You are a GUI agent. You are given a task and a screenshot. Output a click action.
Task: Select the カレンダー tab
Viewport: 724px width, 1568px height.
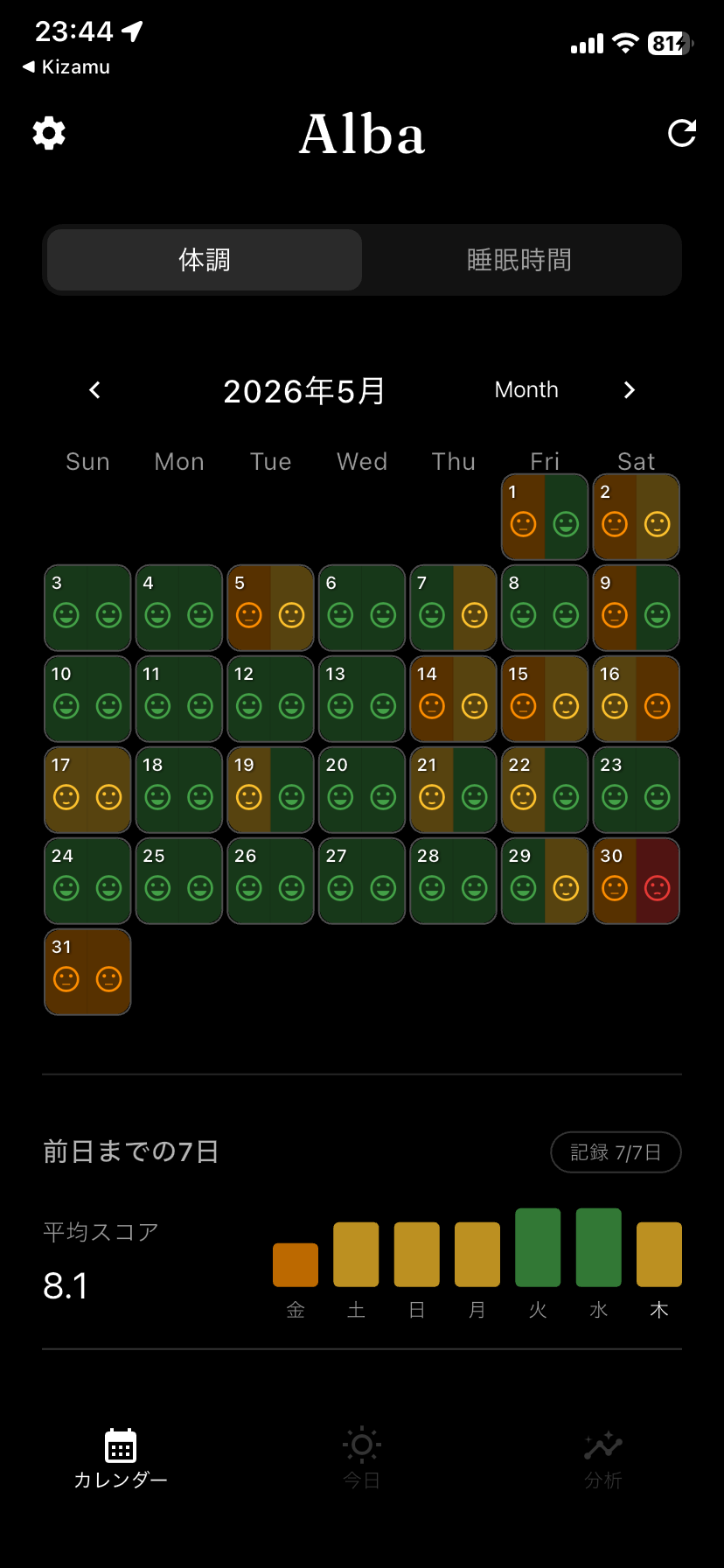click(x=121, y=1459)
